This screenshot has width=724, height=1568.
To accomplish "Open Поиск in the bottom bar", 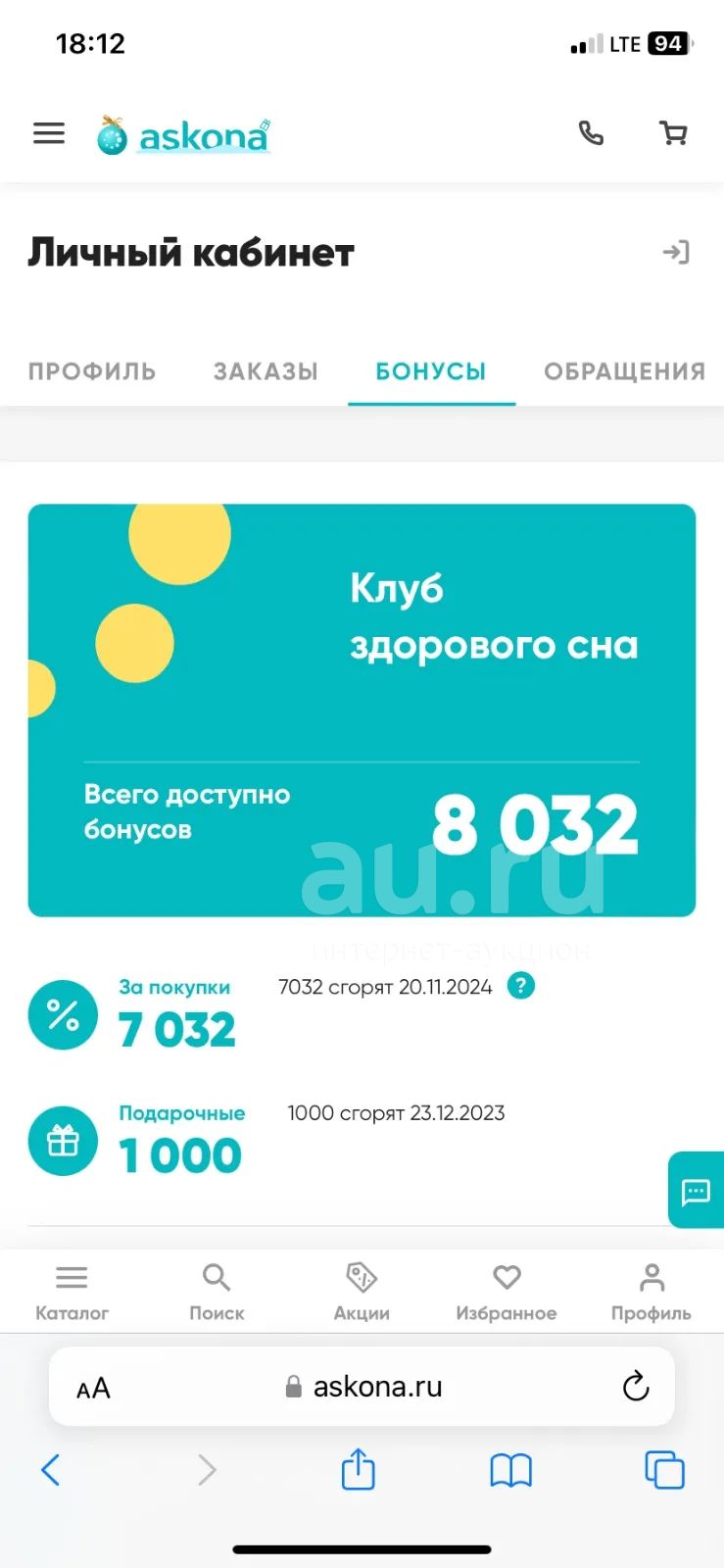I will (x=217, y=1294).
